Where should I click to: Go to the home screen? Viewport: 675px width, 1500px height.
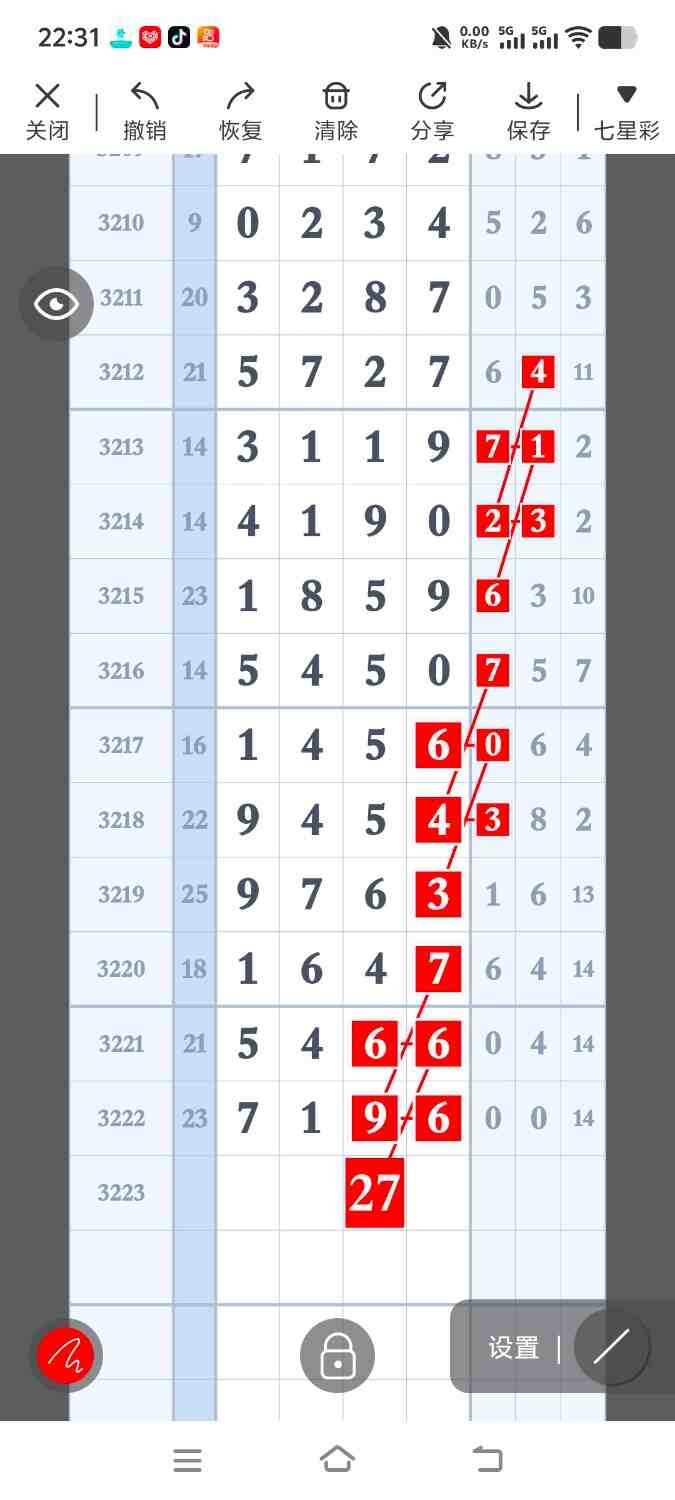click(x=337, y=1460)
